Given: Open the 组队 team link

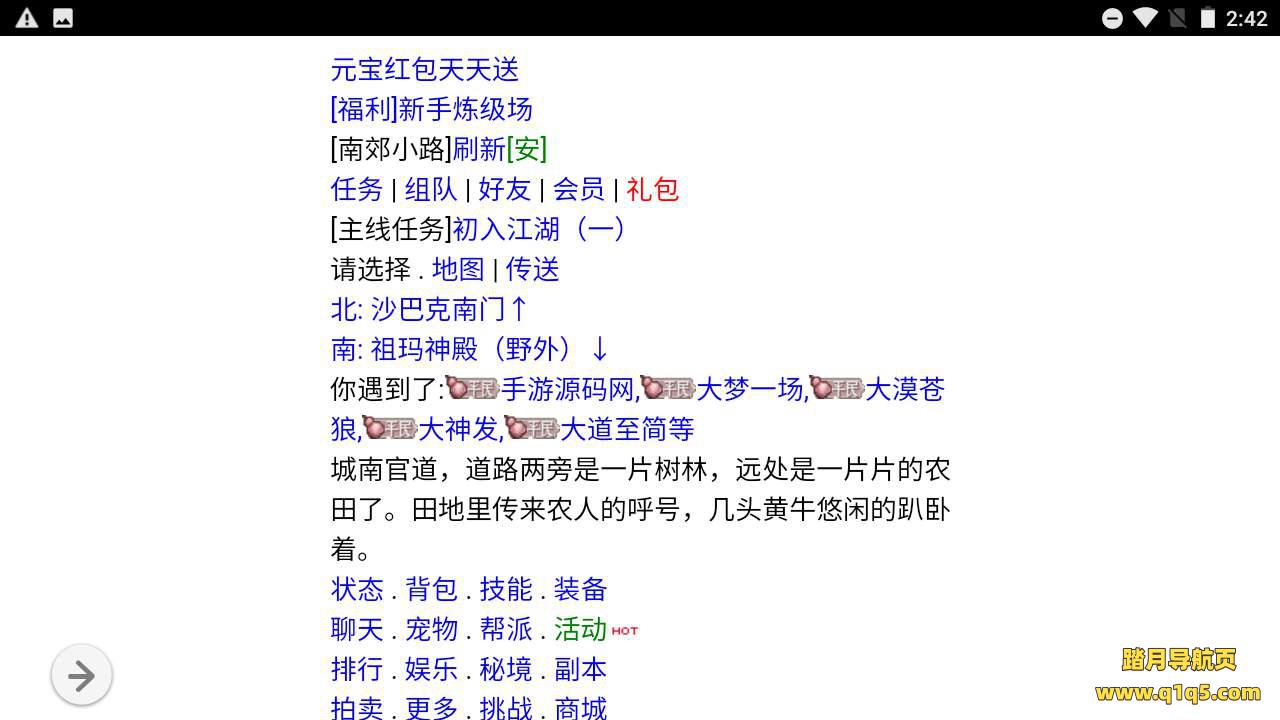Looking at the screenshot, I should point(431,189).
